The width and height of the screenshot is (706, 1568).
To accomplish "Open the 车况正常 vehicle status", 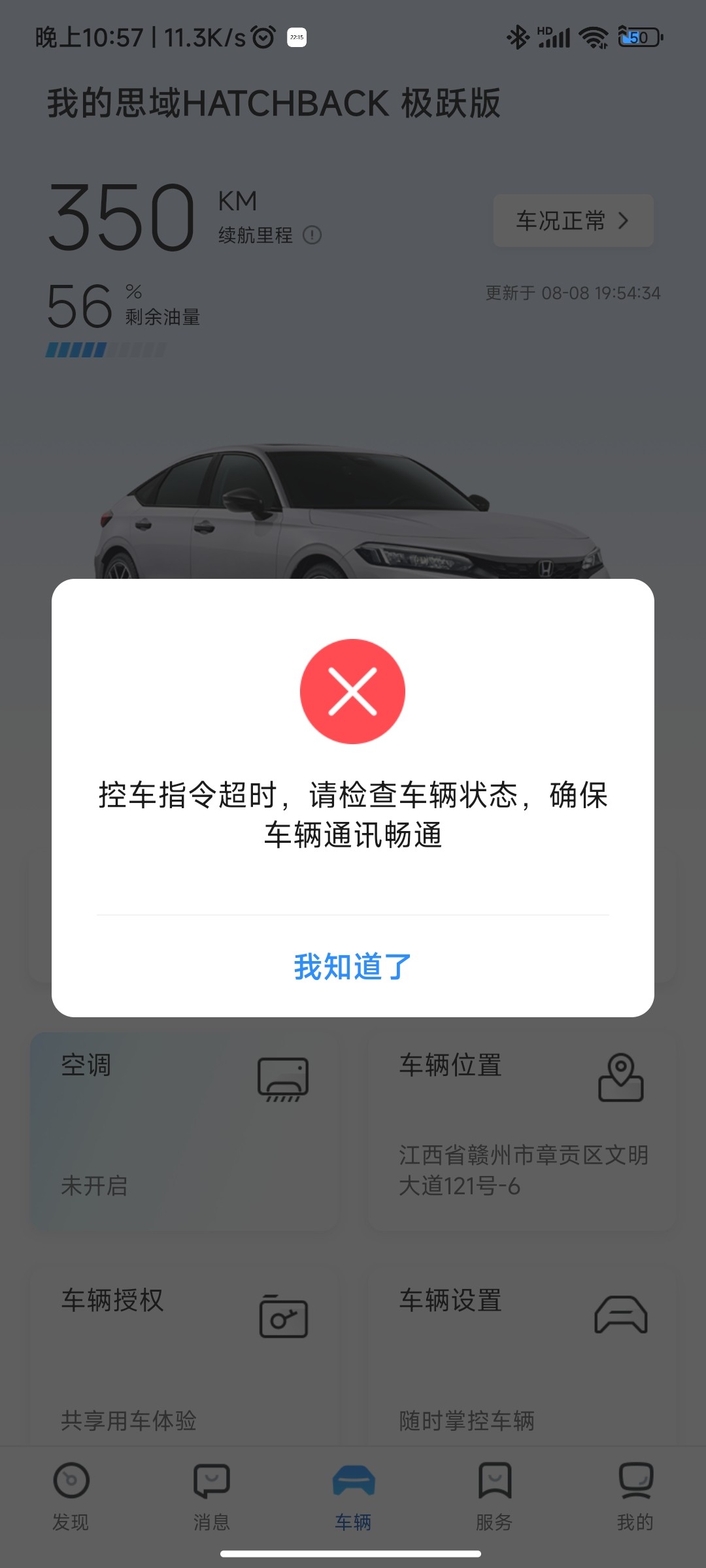I will (x=573, y=221).
